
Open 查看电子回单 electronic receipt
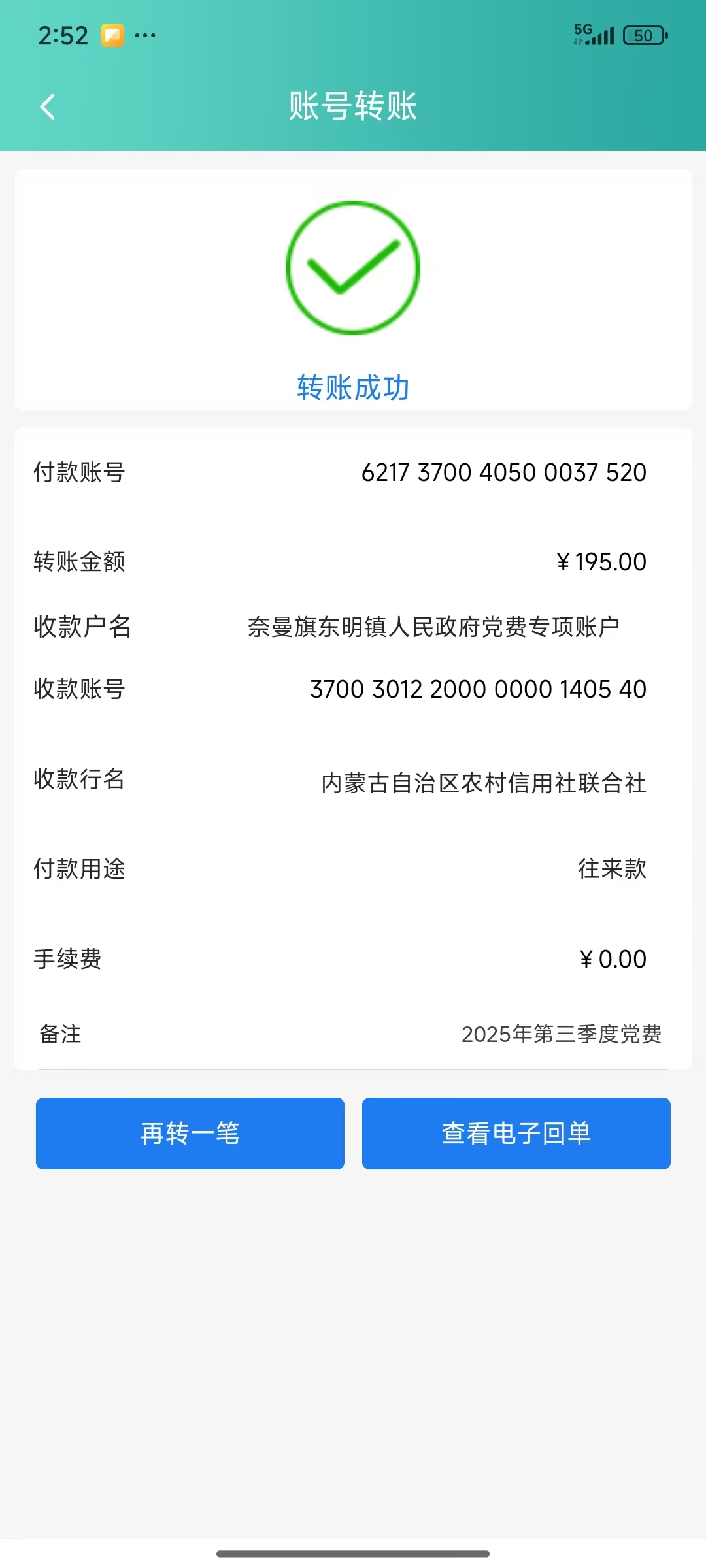[x=516, y=1133]
